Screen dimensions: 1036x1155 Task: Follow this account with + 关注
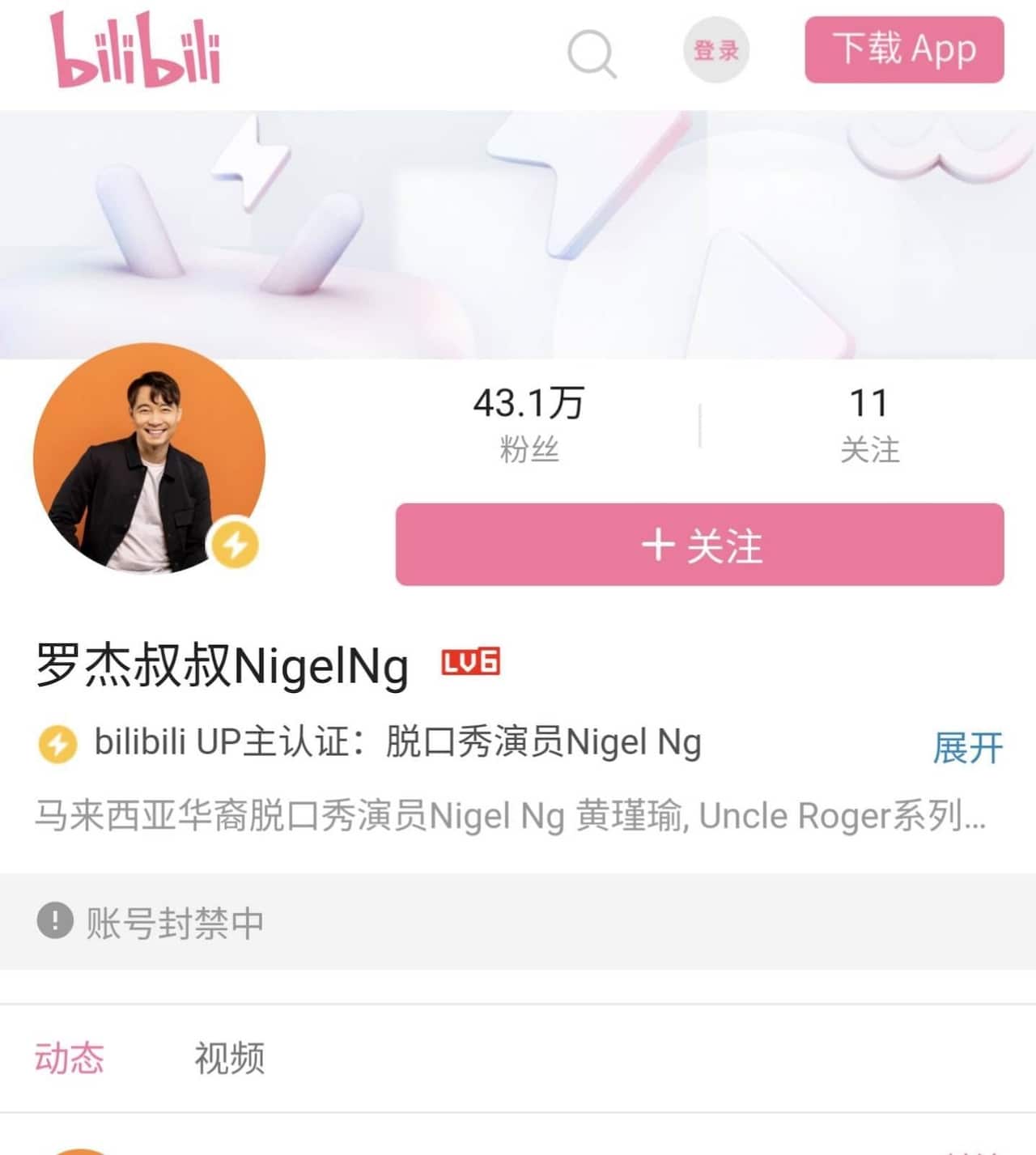click(x=699, y=545)
